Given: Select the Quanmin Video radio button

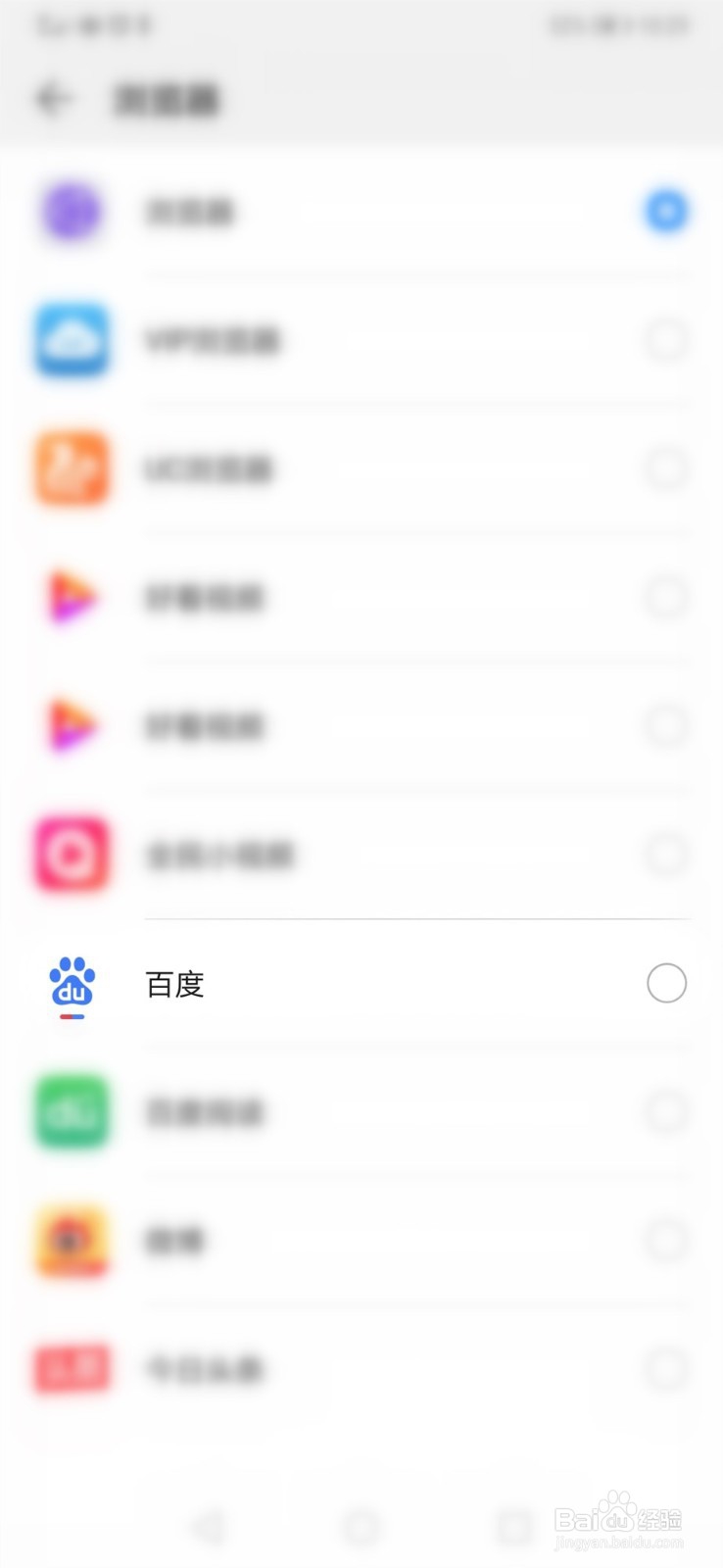Looking at the screenshot, I should pyautogui.click(x=666, y=855).
